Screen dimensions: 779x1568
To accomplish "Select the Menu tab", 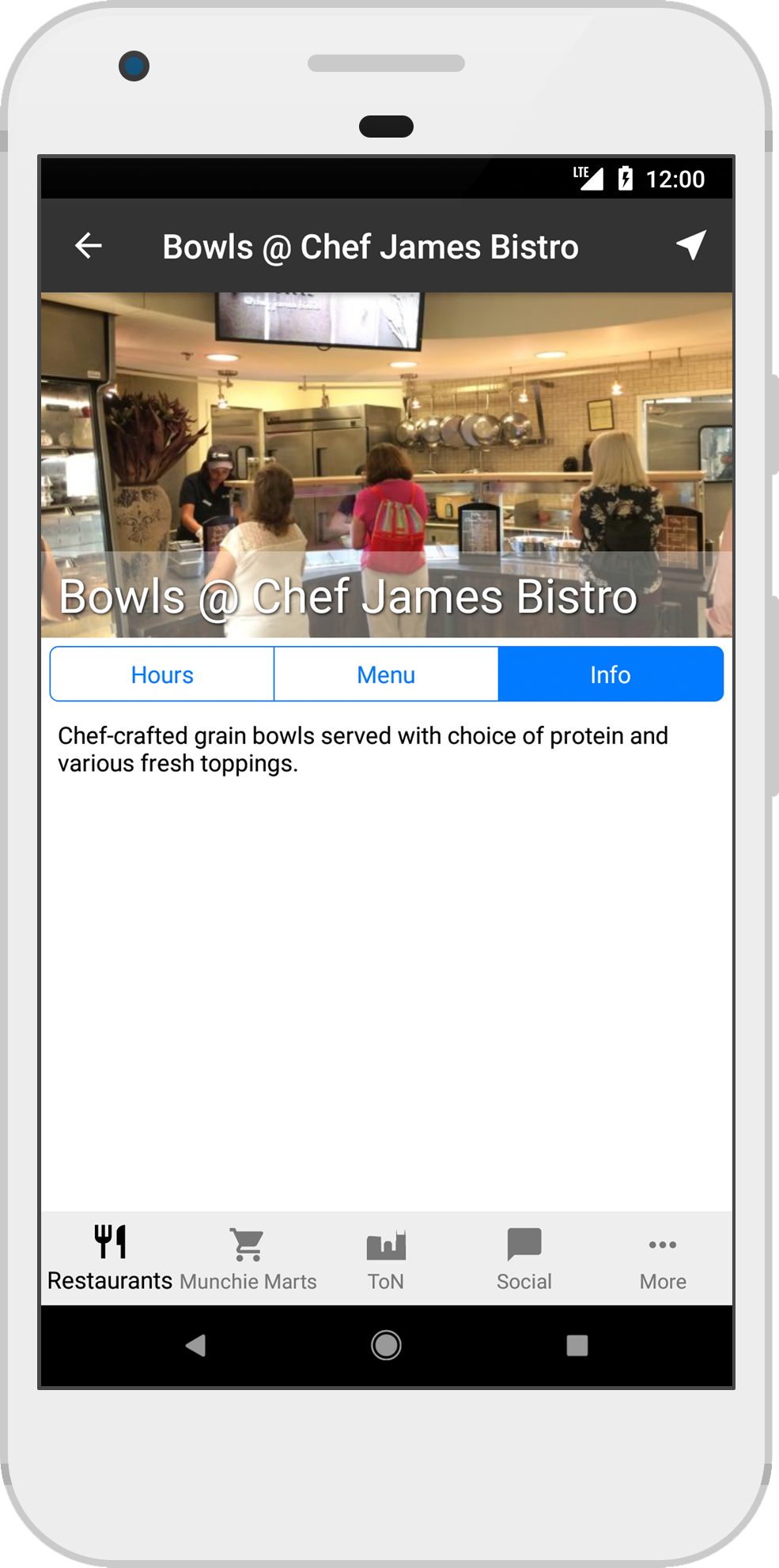I will coord(386,674).
